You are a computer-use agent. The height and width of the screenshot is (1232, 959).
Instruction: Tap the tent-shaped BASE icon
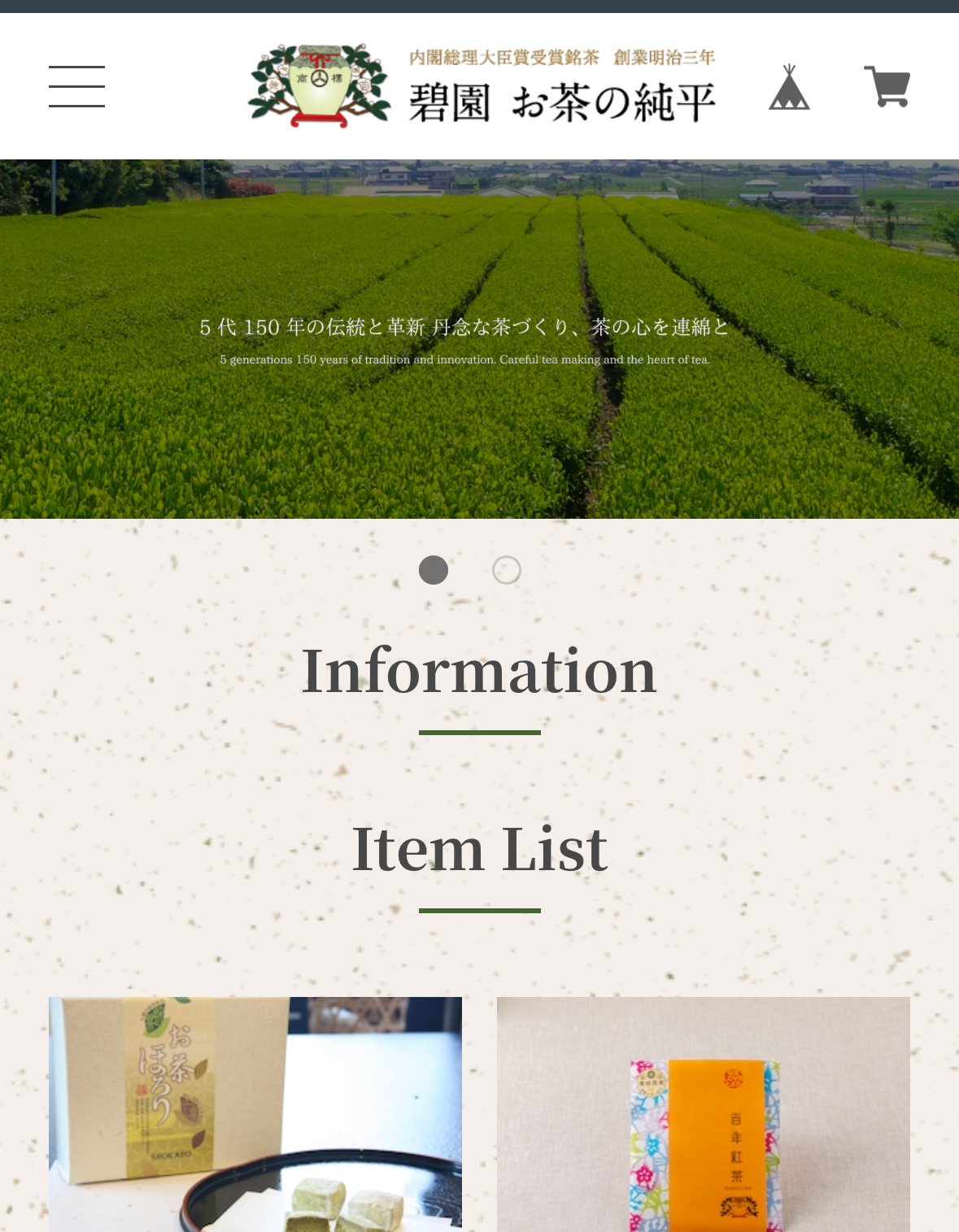coord(789,88)
